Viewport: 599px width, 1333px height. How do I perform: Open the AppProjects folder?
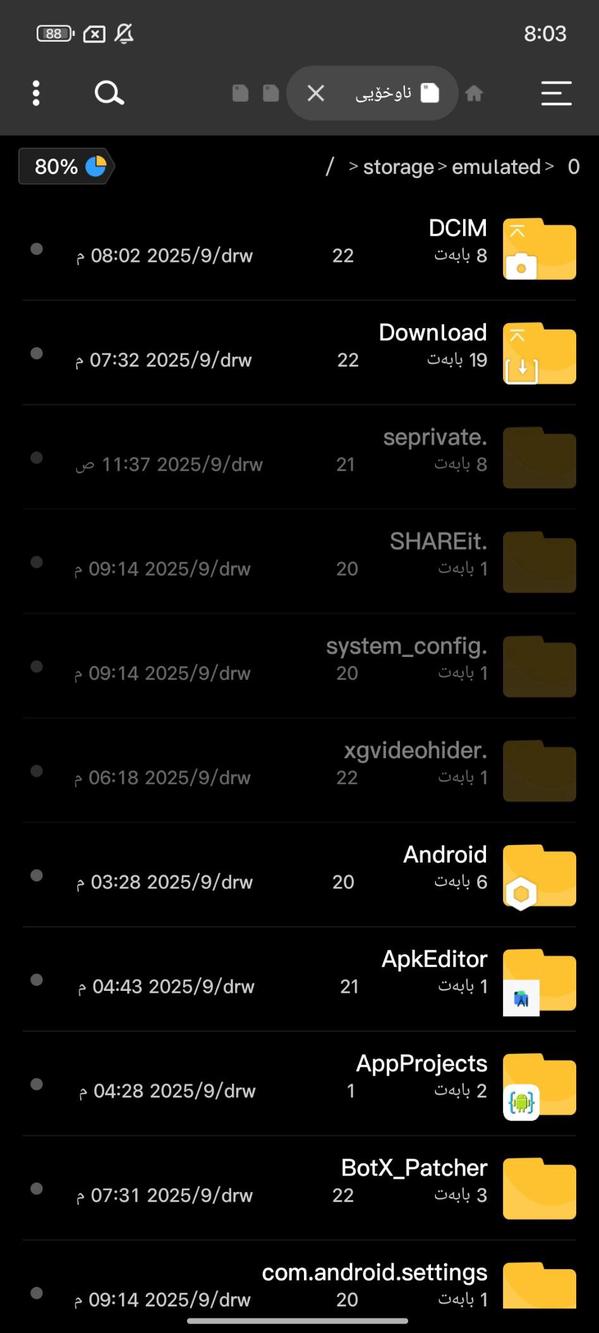(299, 1083)
